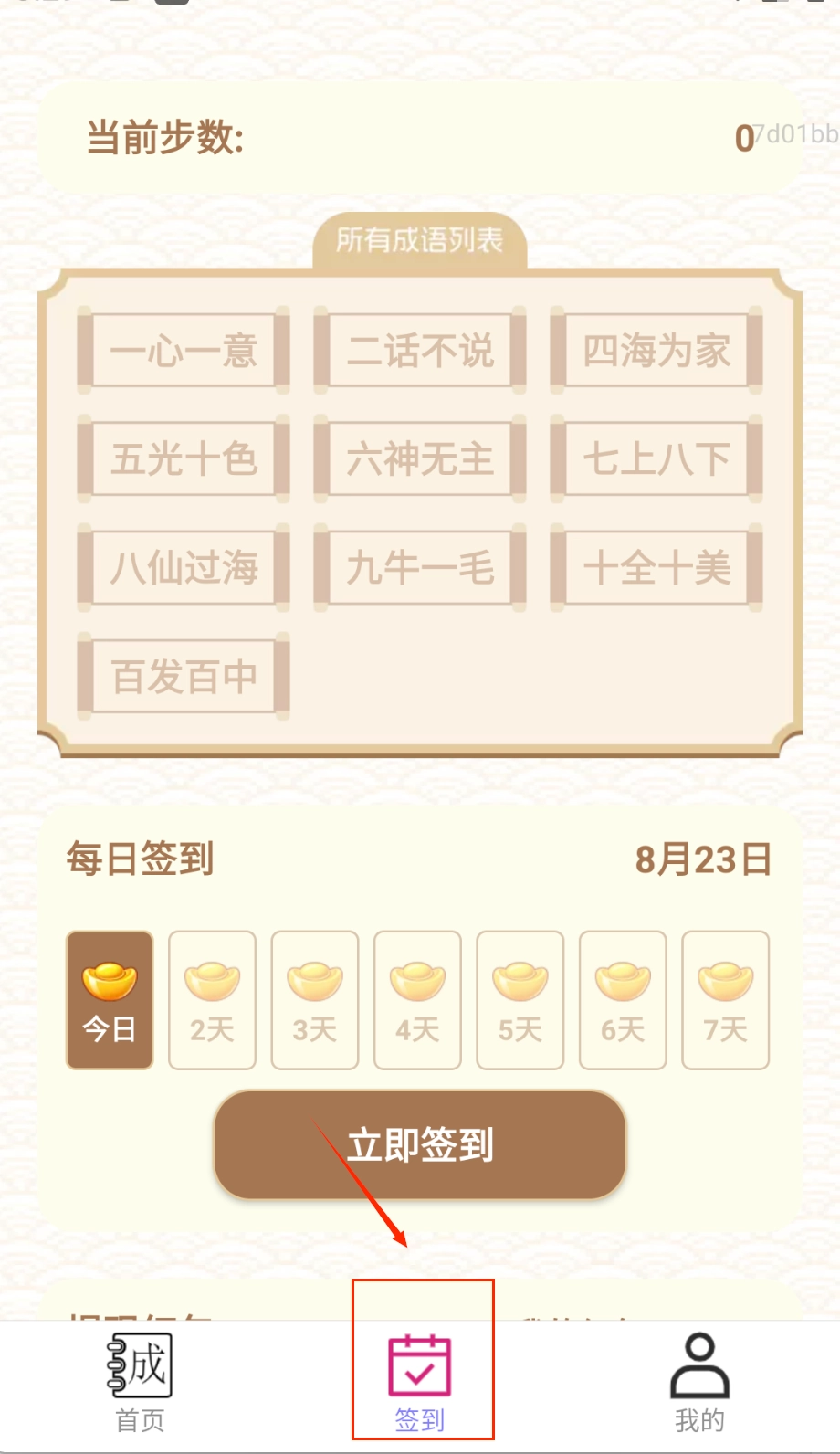
Task: Select the idiom 二话不说
Action: click(x=420, y=351)
